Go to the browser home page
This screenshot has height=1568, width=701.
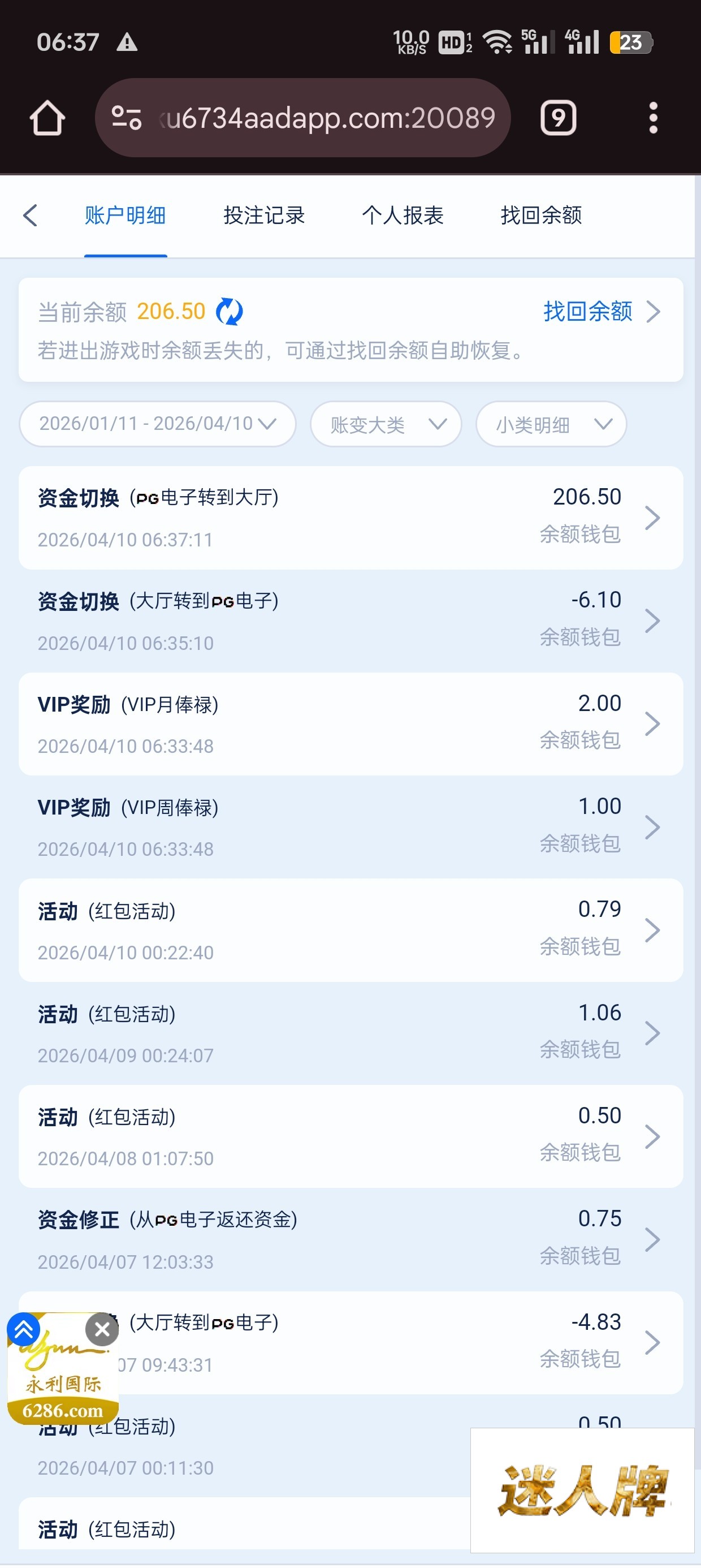47,118
